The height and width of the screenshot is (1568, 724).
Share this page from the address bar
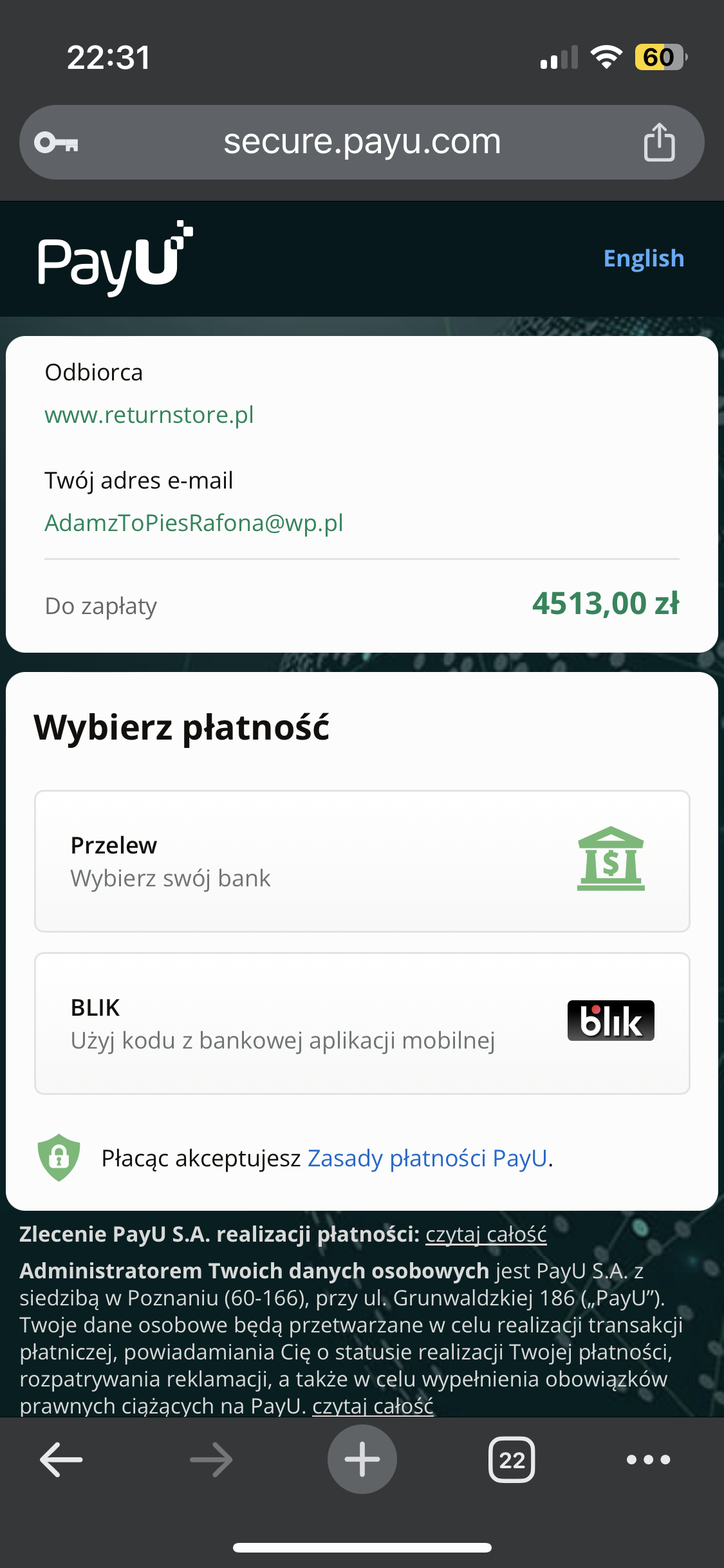click(x=659, y=142)
